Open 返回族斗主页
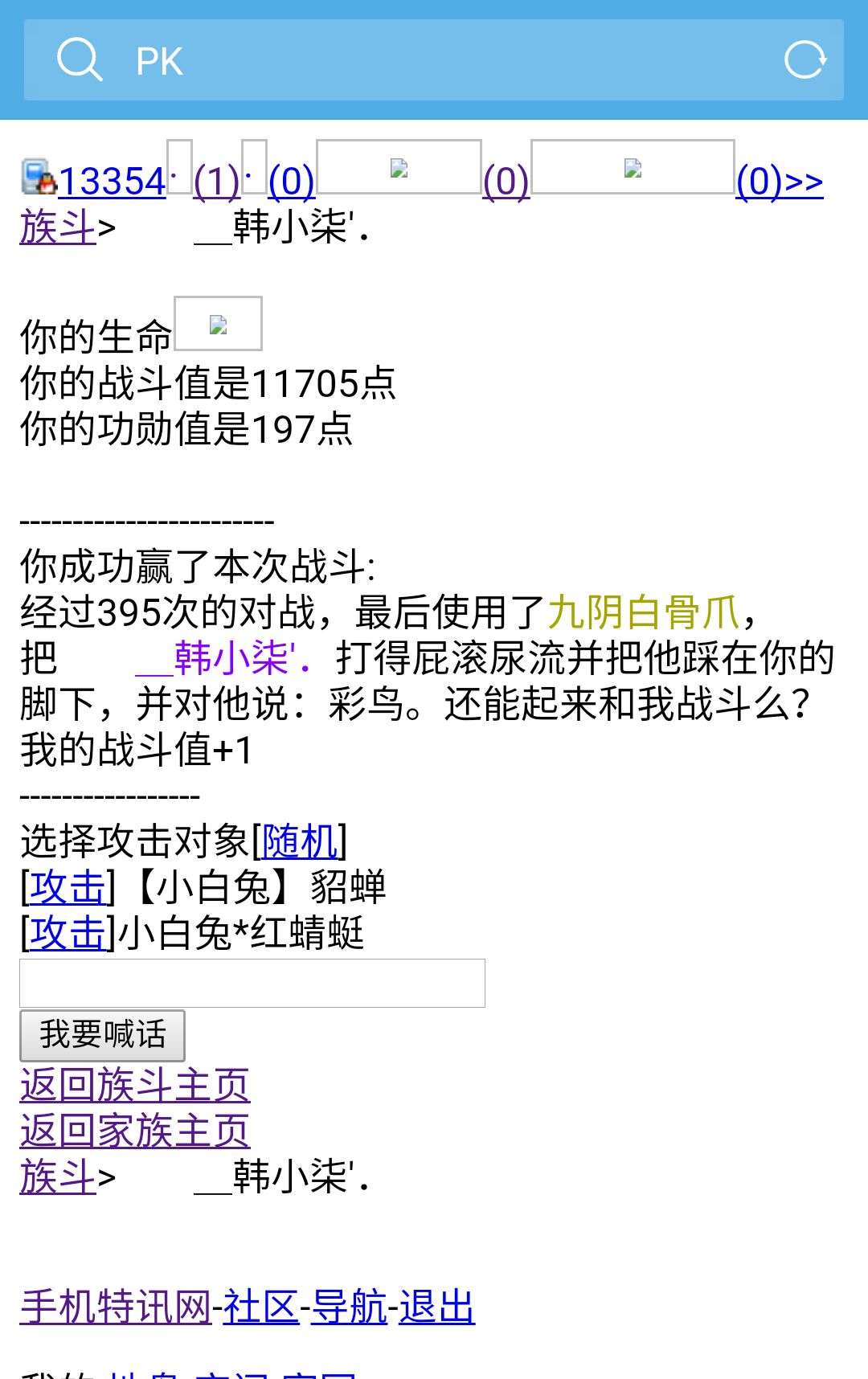 point(135,1086)
